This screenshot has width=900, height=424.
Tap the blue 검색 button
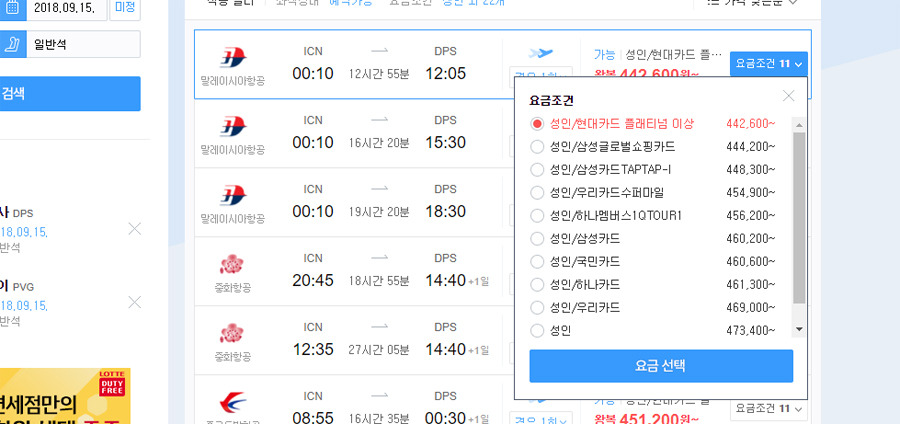pyautogui.click(x=70, y=94)
